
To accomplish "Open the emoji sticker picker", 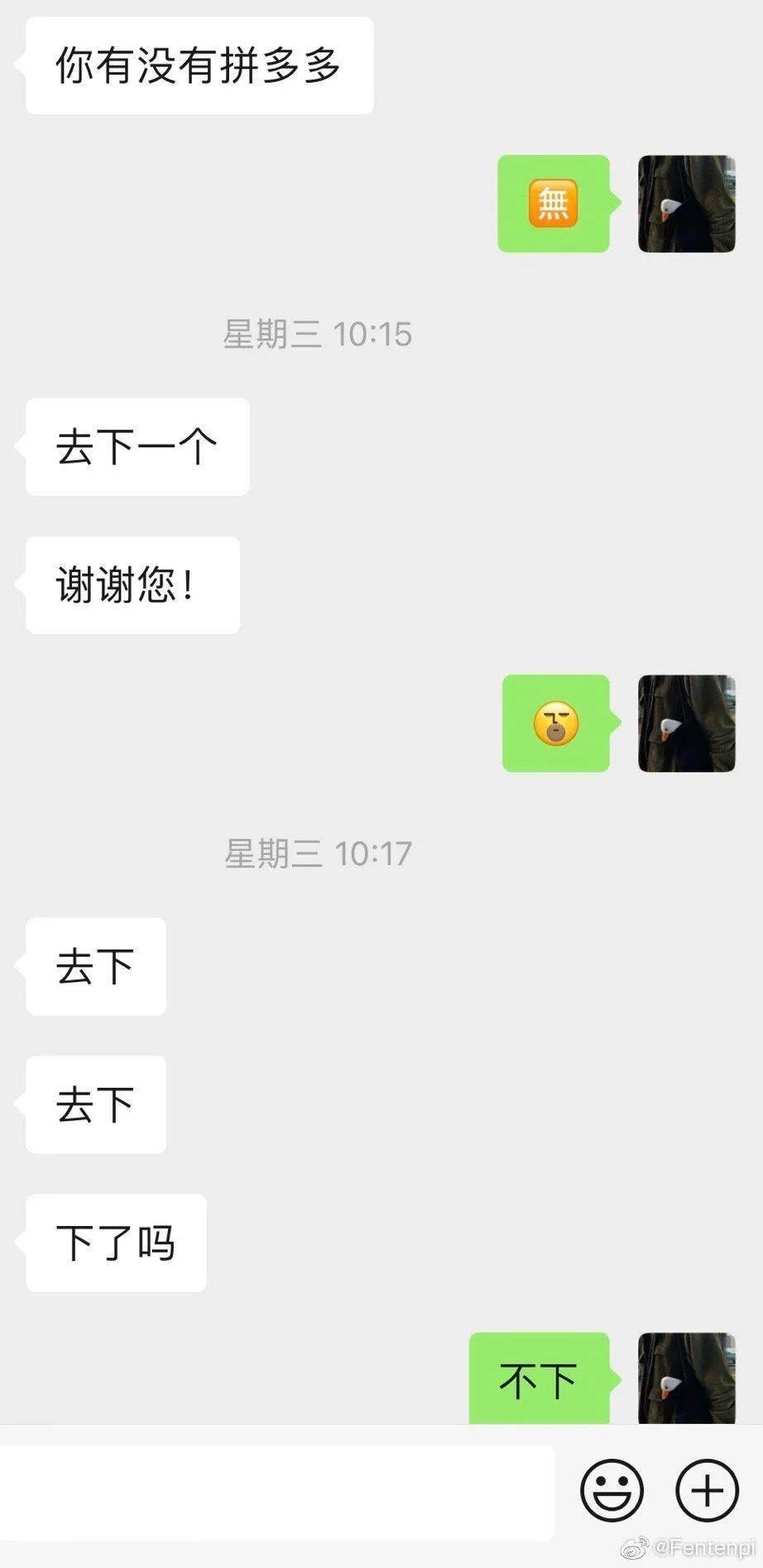I will pos(612,1491).
